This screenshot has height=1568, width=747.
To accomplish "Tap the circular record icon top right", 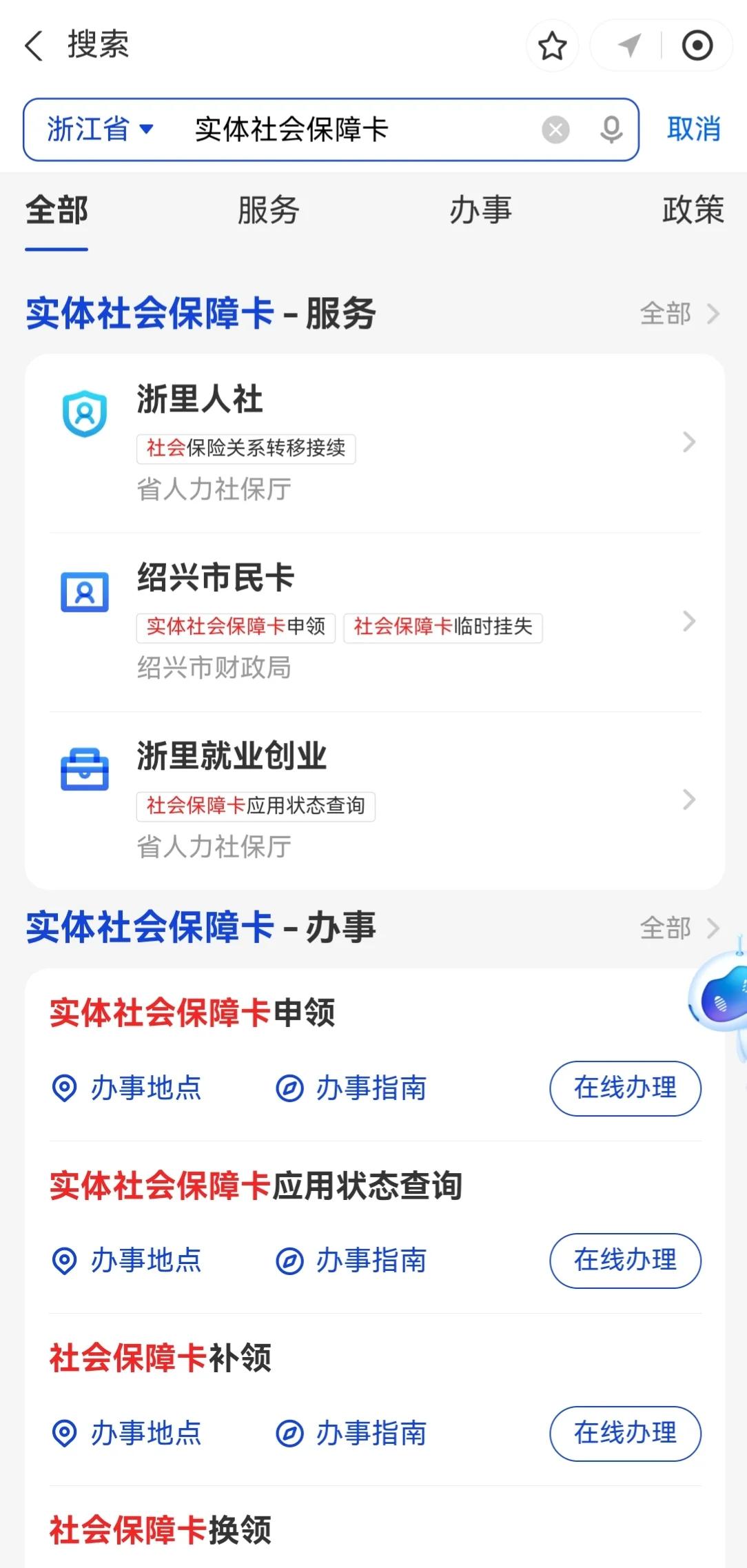I will click(698, 45).
